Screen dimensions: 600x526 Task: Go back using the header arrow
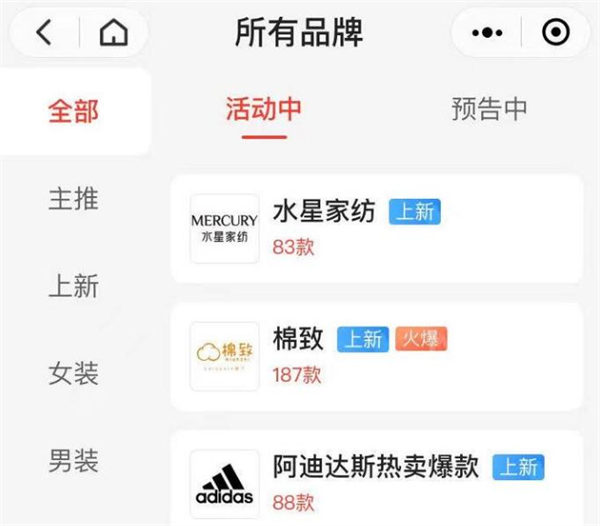(43, 33)
